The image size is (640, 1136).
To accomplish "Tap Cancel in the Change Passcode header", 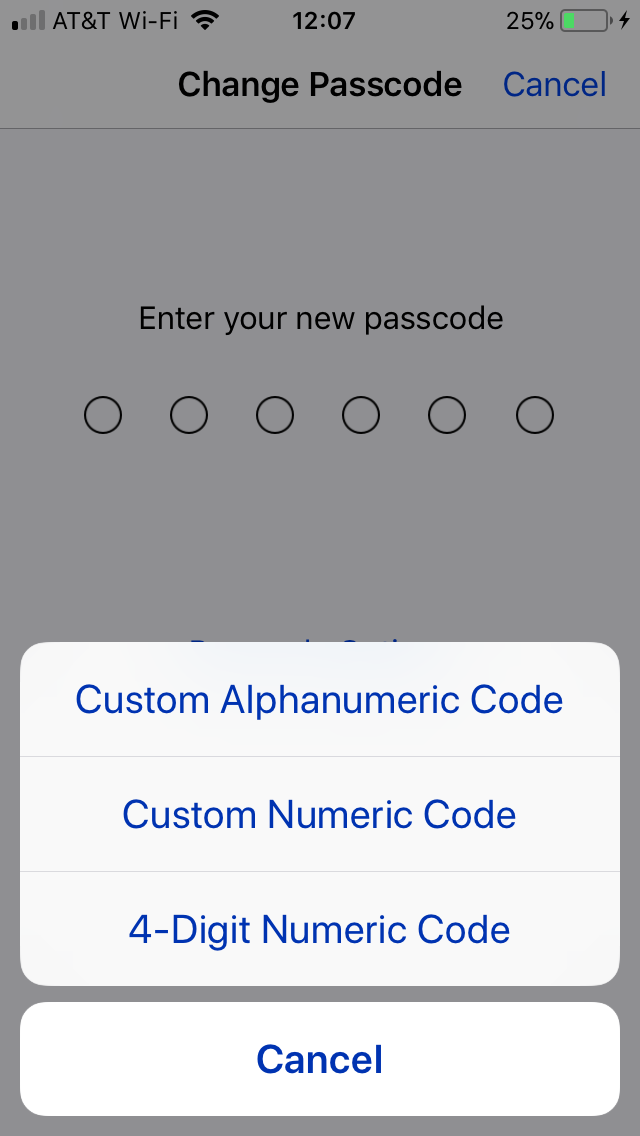I will pos(554,85).
